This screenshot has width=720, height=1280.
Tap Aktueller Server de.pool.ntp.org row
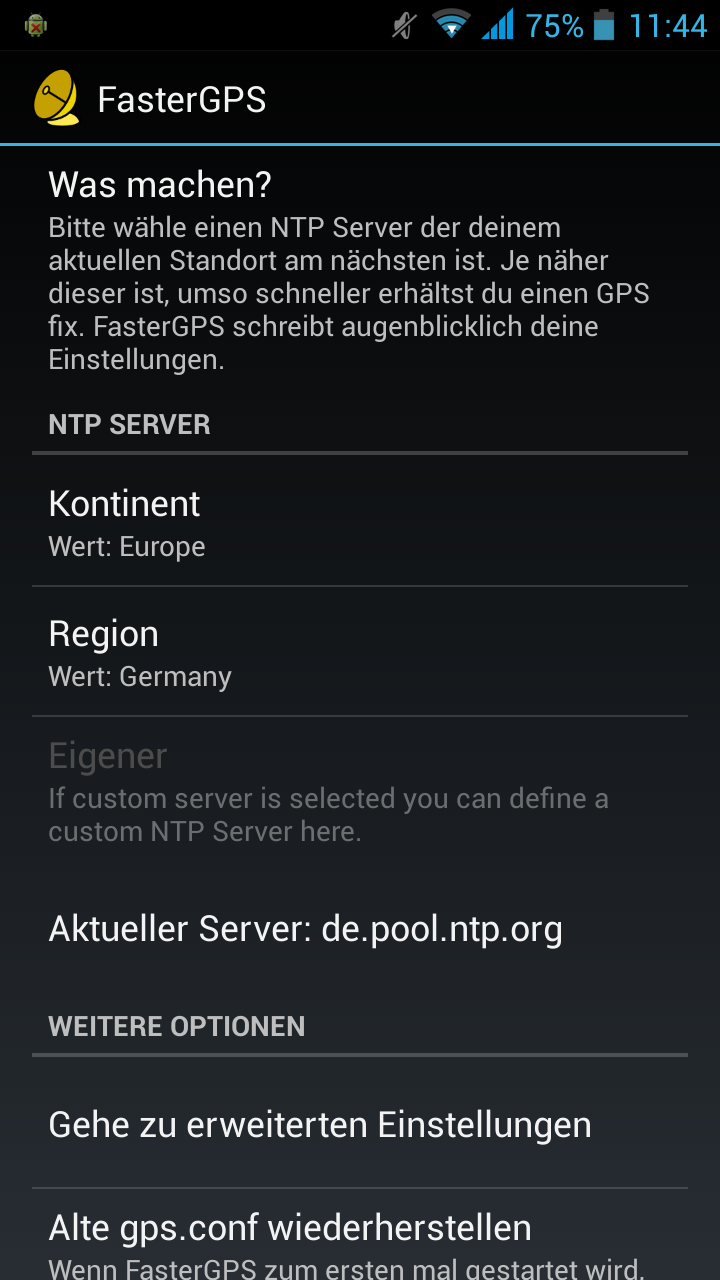point(360,929)
